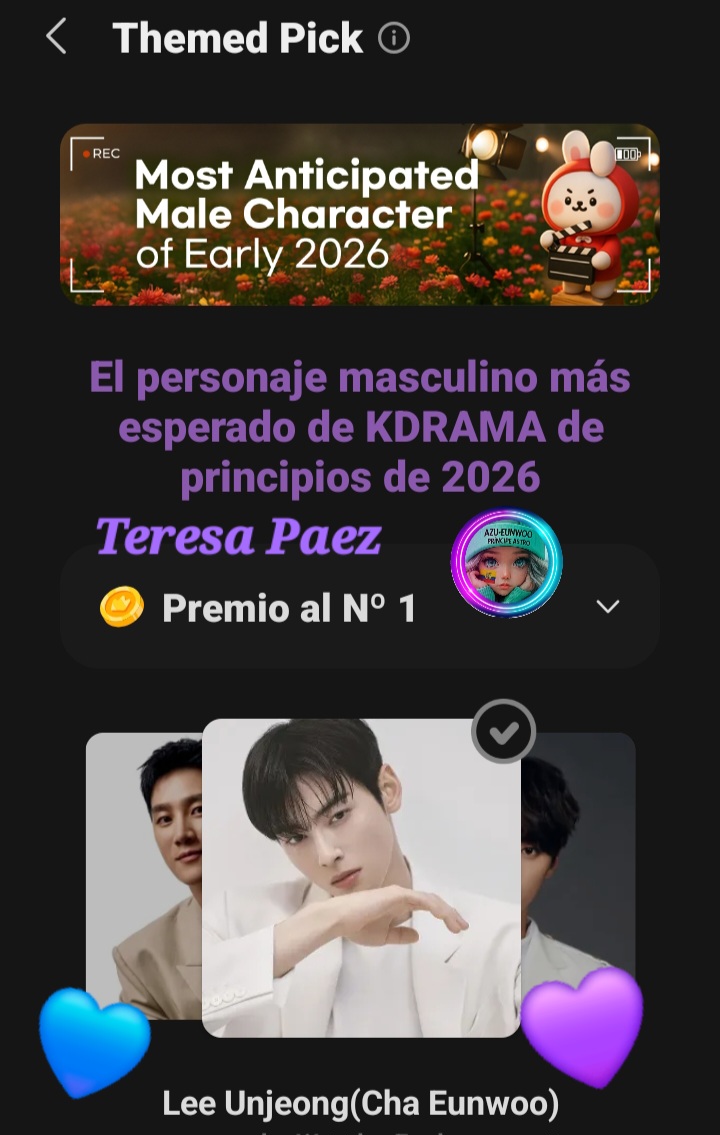Open the Themed Pick info icon
Image resolution: width=720 pixels, height=1135 pixels.
click(x=394, y=39)
